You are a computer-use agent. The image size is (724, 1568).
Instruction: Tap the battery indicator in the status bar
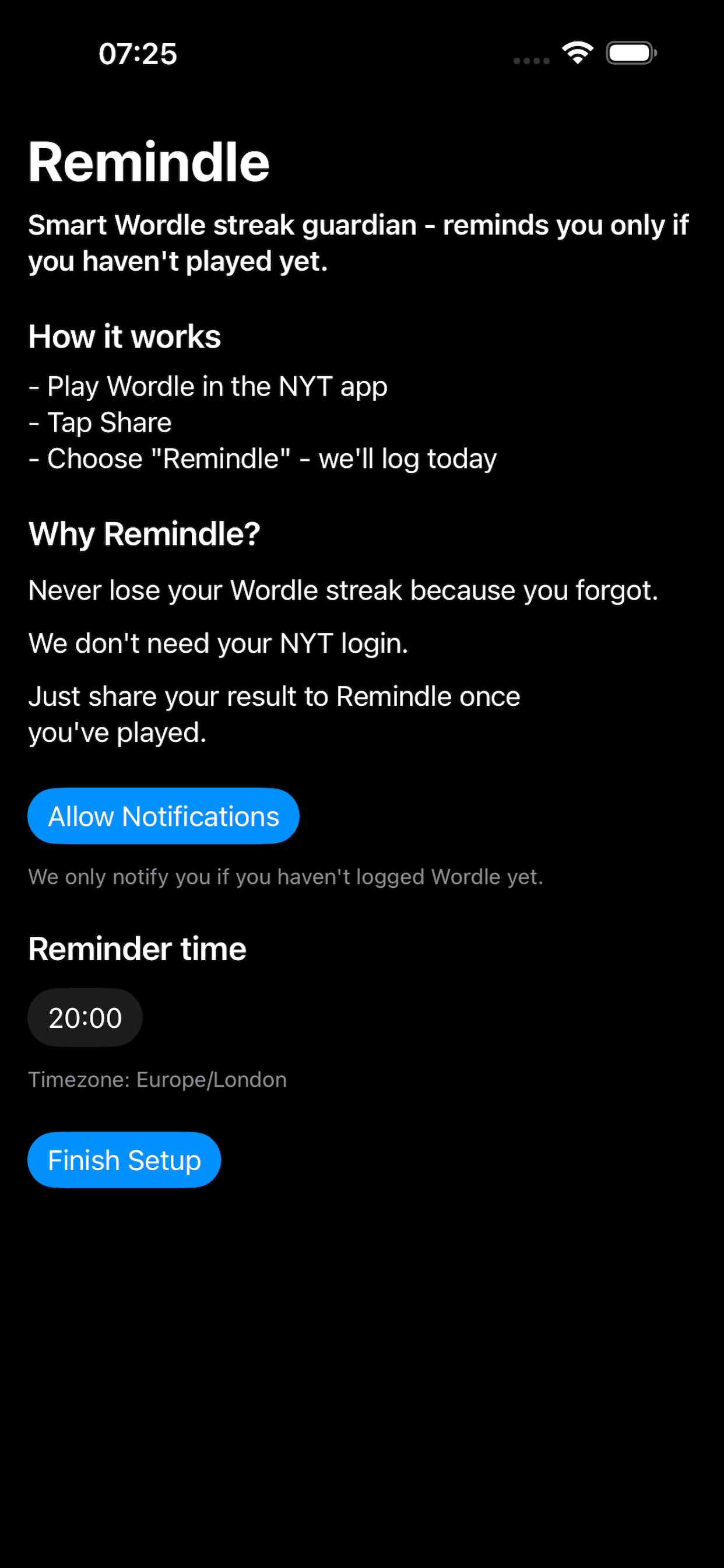point(631,53)
